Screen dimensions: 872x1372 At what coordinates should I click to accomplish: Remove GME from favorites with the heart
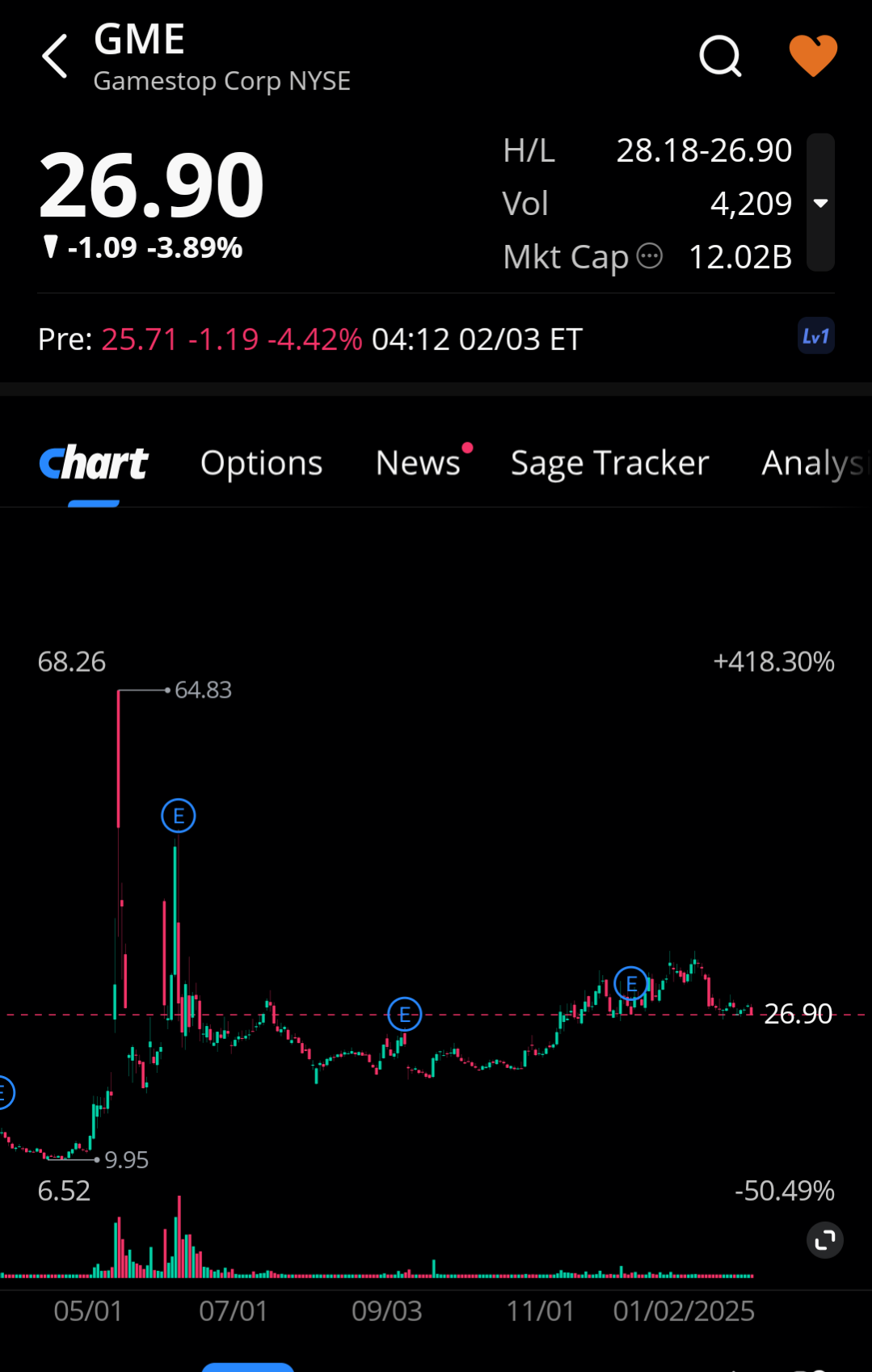point(812,56)
